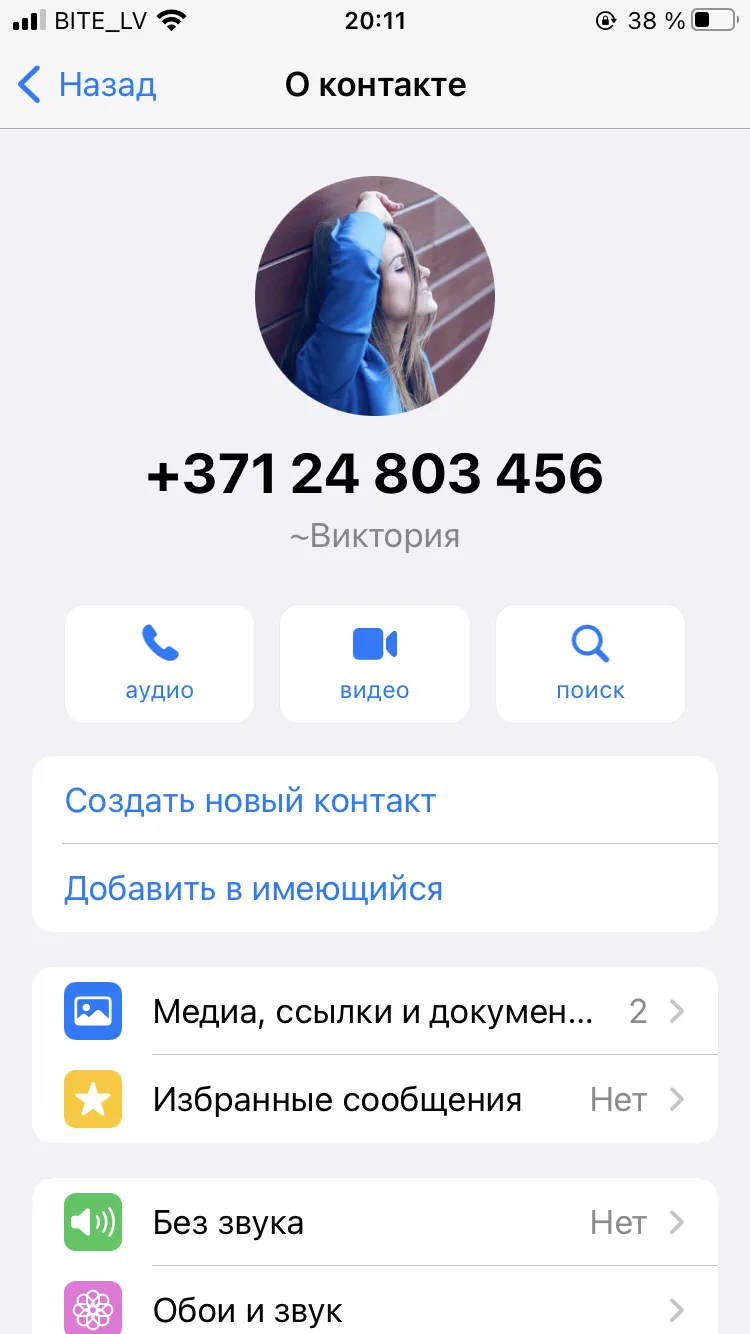
Task: Start an audio call (аудио)
Action: click(x=160, y=664)
